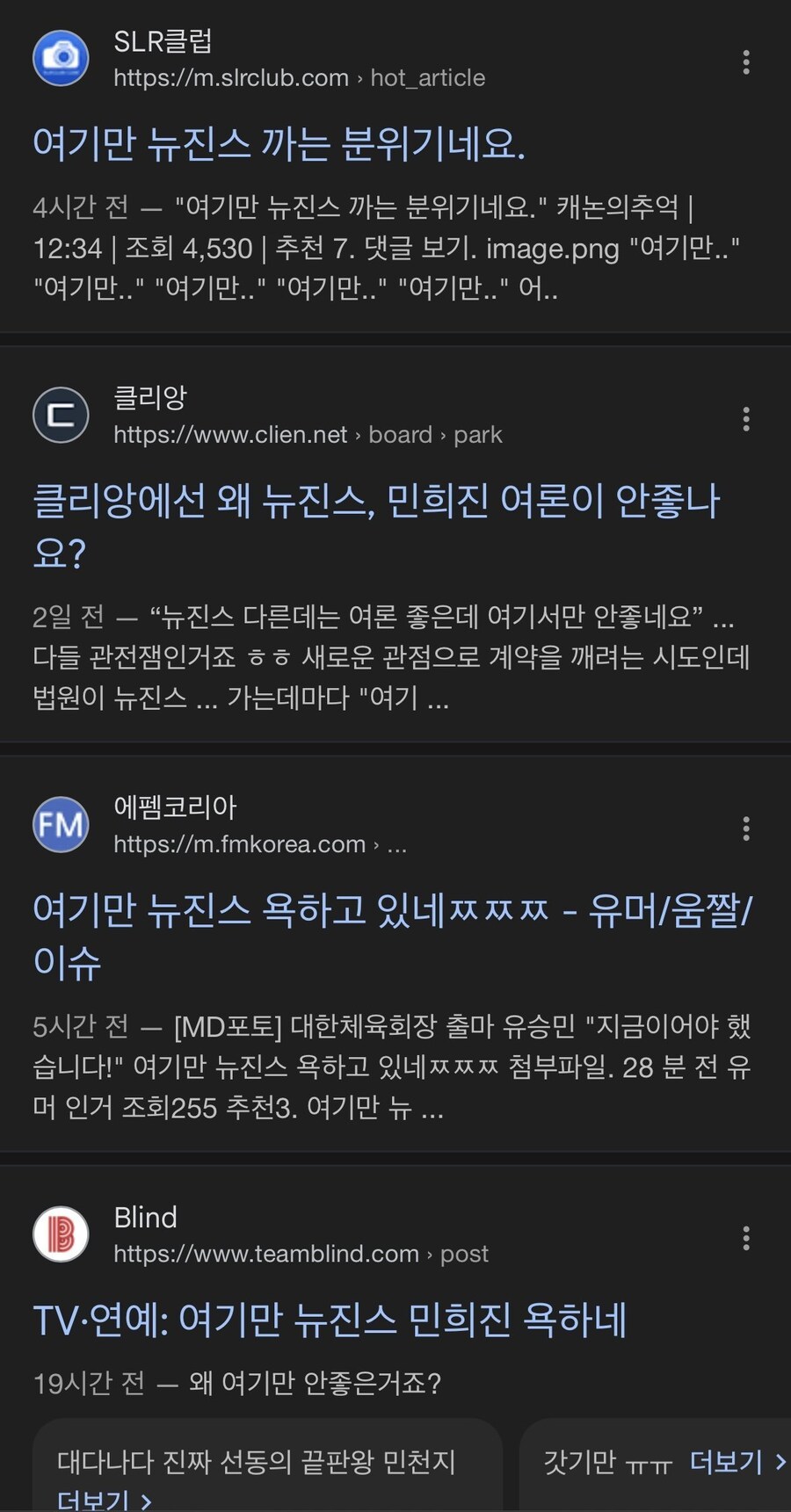Open the three-dot menu on the 에펨코리아 result
Screen dimensions: 791x1512
745,828
